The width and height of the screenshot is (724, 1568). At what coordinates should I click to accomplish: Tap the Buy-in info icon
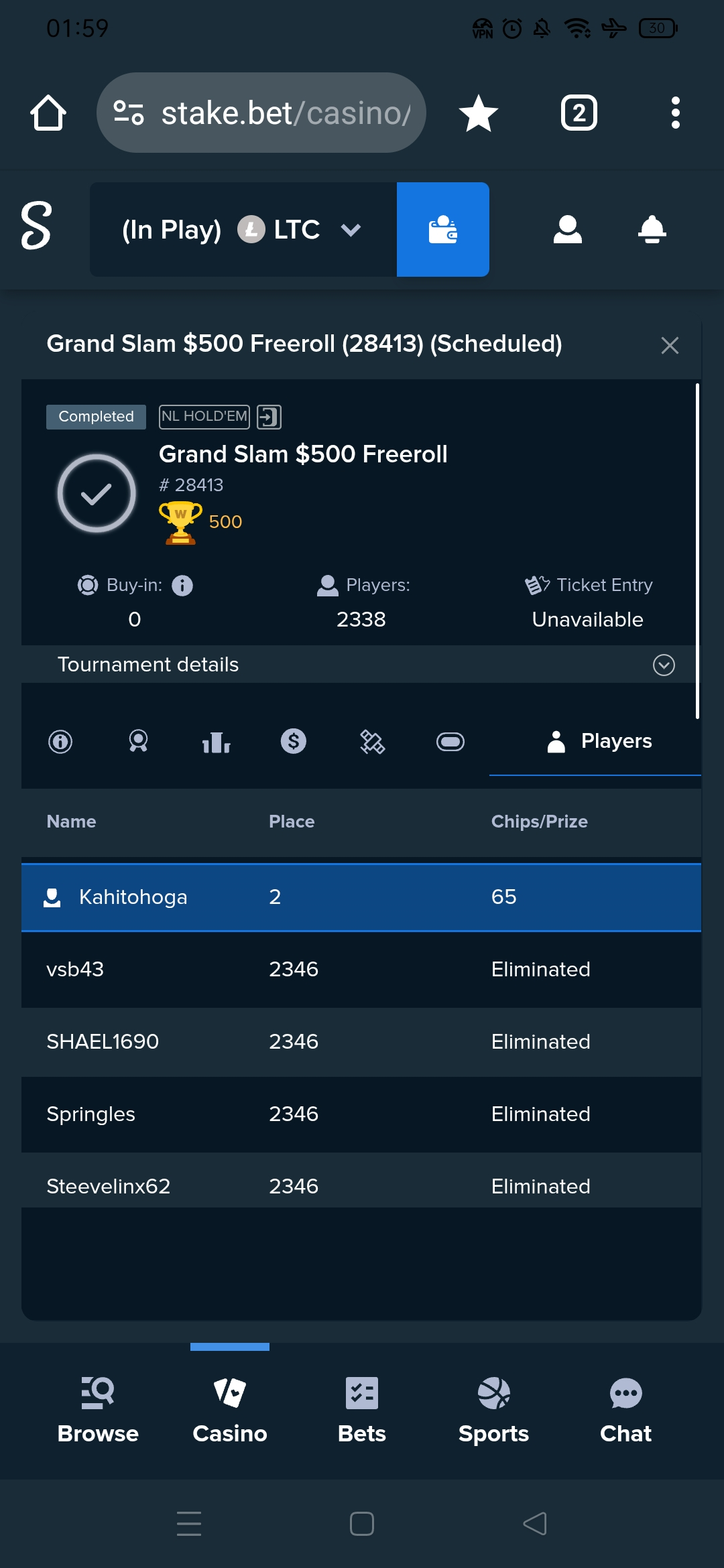[182, 586]
